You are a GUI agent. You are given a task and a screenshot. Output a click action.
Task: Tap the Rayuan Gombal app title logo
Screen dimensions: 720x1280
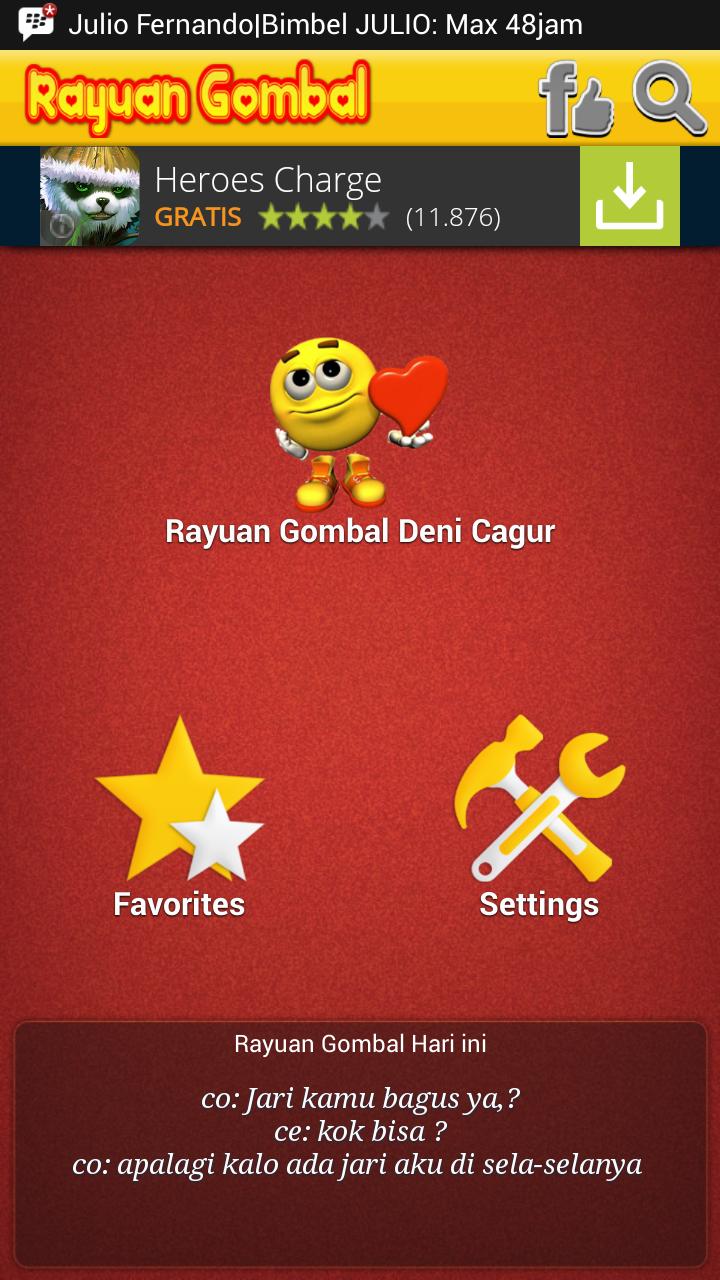(x=196, y=97)
